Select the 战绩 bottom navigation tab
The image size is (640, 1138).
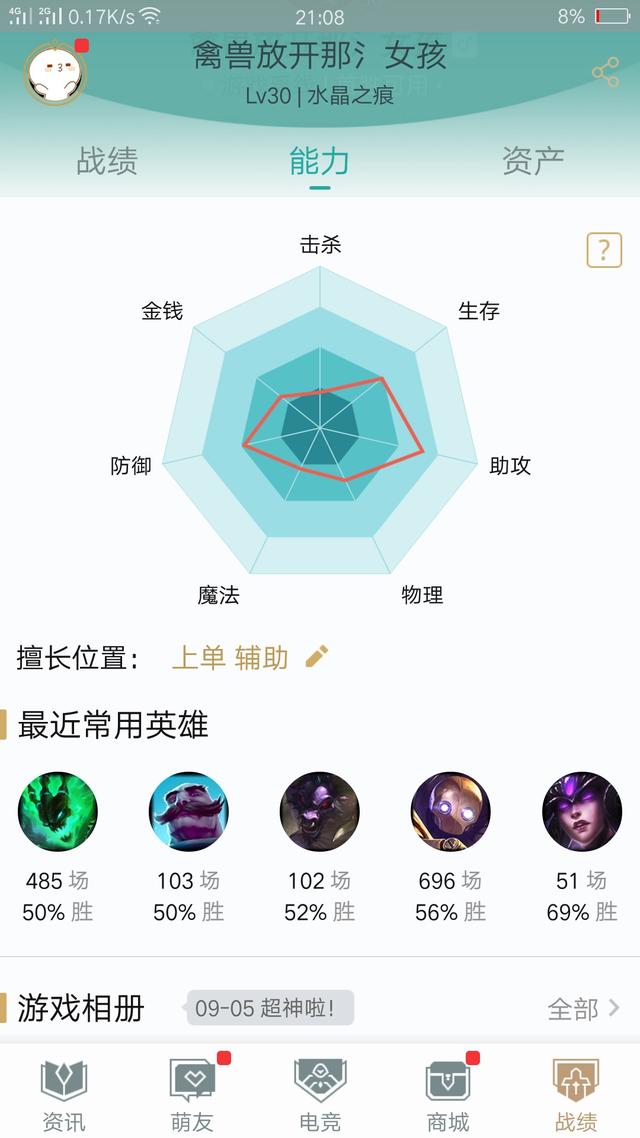coord(576,1095)
